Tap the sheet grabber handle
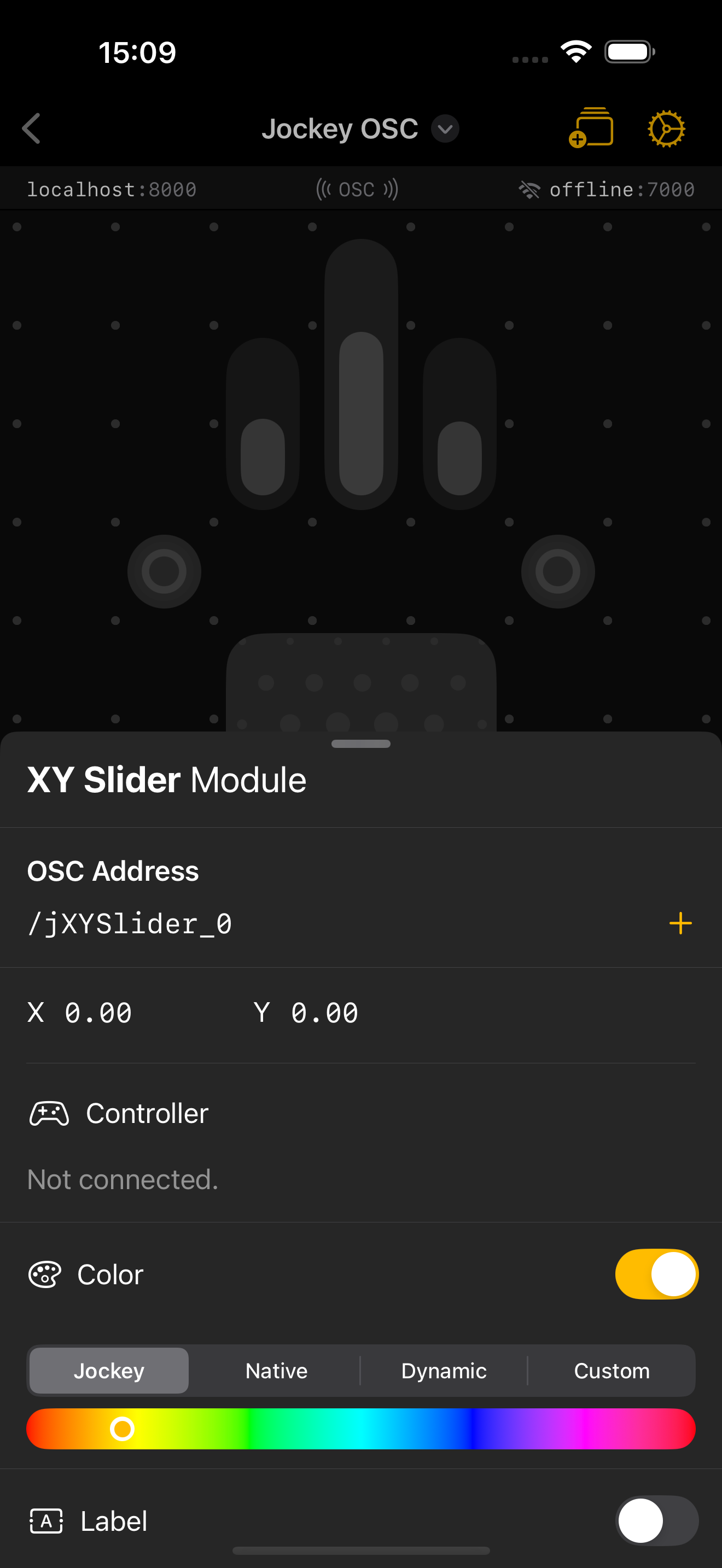 (x=361, y=744)
